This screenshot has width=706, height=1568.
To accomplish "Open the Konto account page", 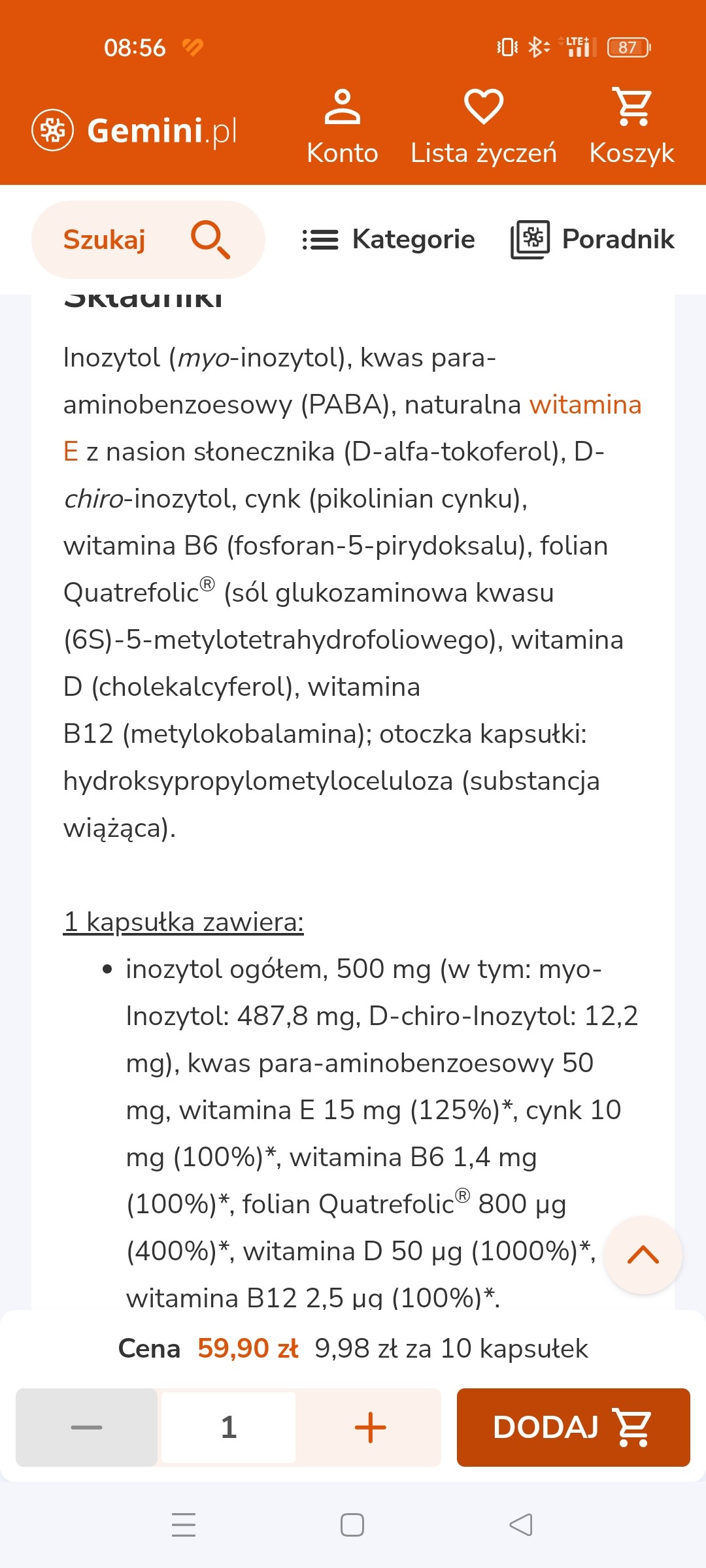I will click(x=343, y=126).
